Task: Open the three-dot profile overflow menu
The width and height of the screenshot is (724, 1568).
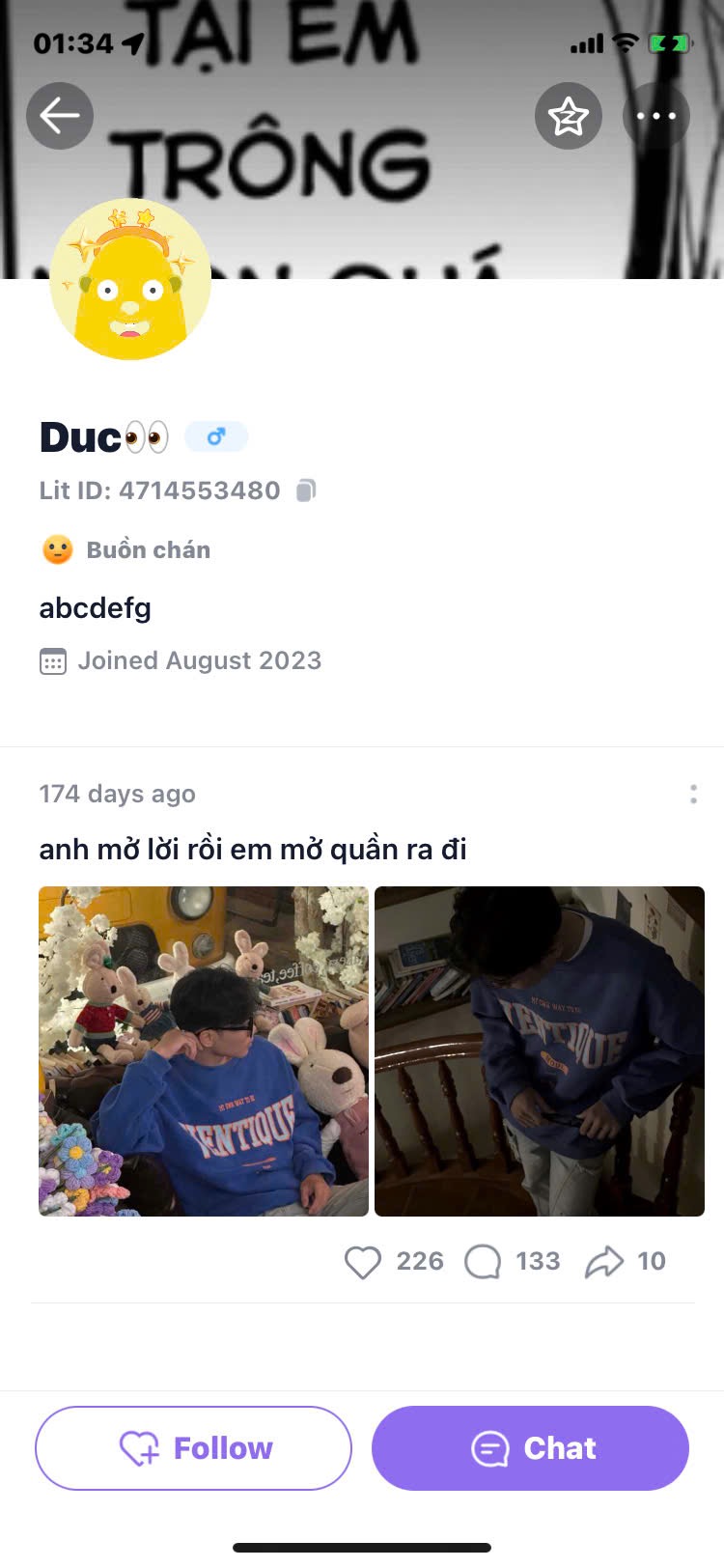Action: pos(656,116)
